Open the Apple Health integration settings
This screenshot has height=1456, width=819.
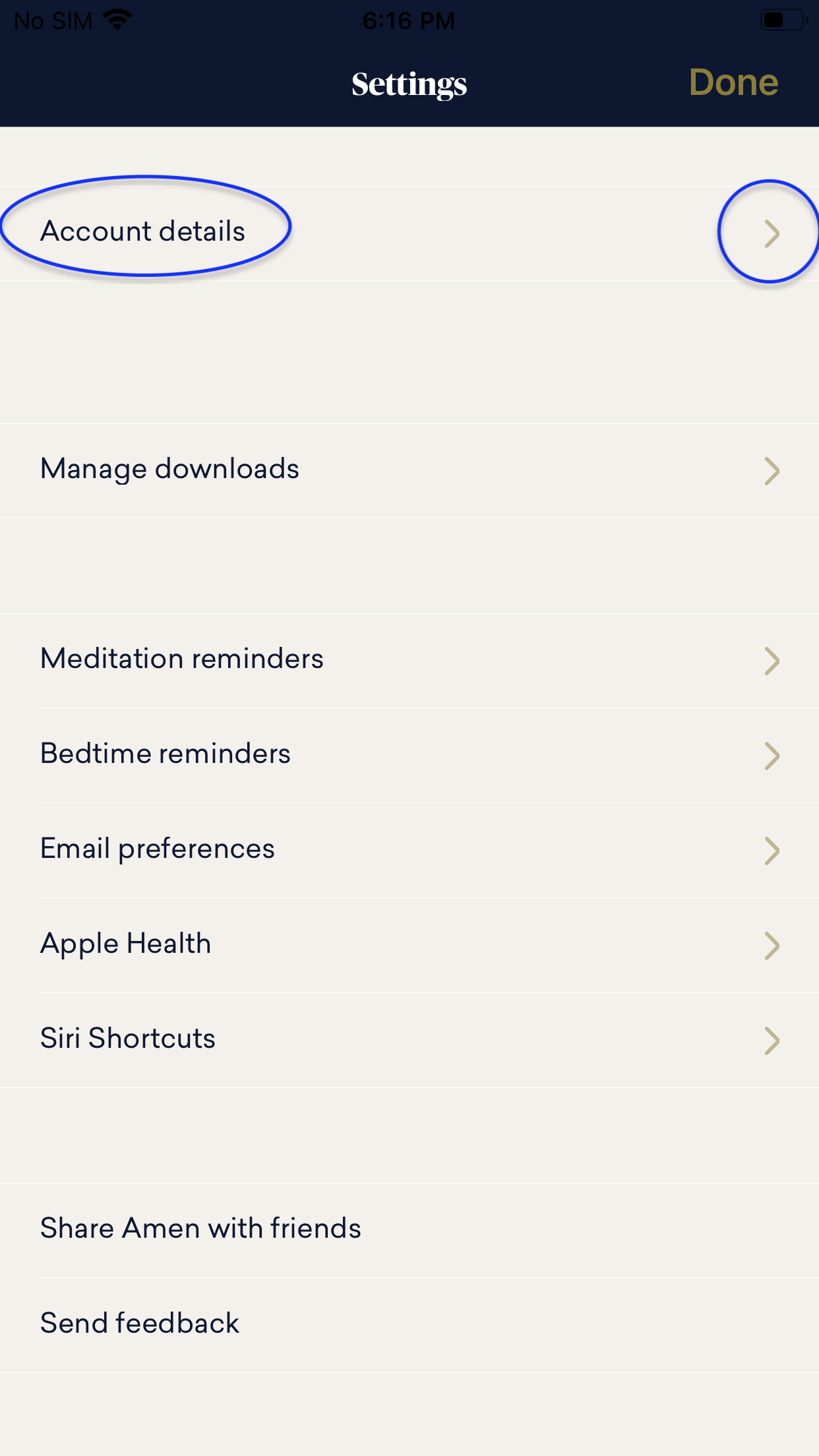125,944
